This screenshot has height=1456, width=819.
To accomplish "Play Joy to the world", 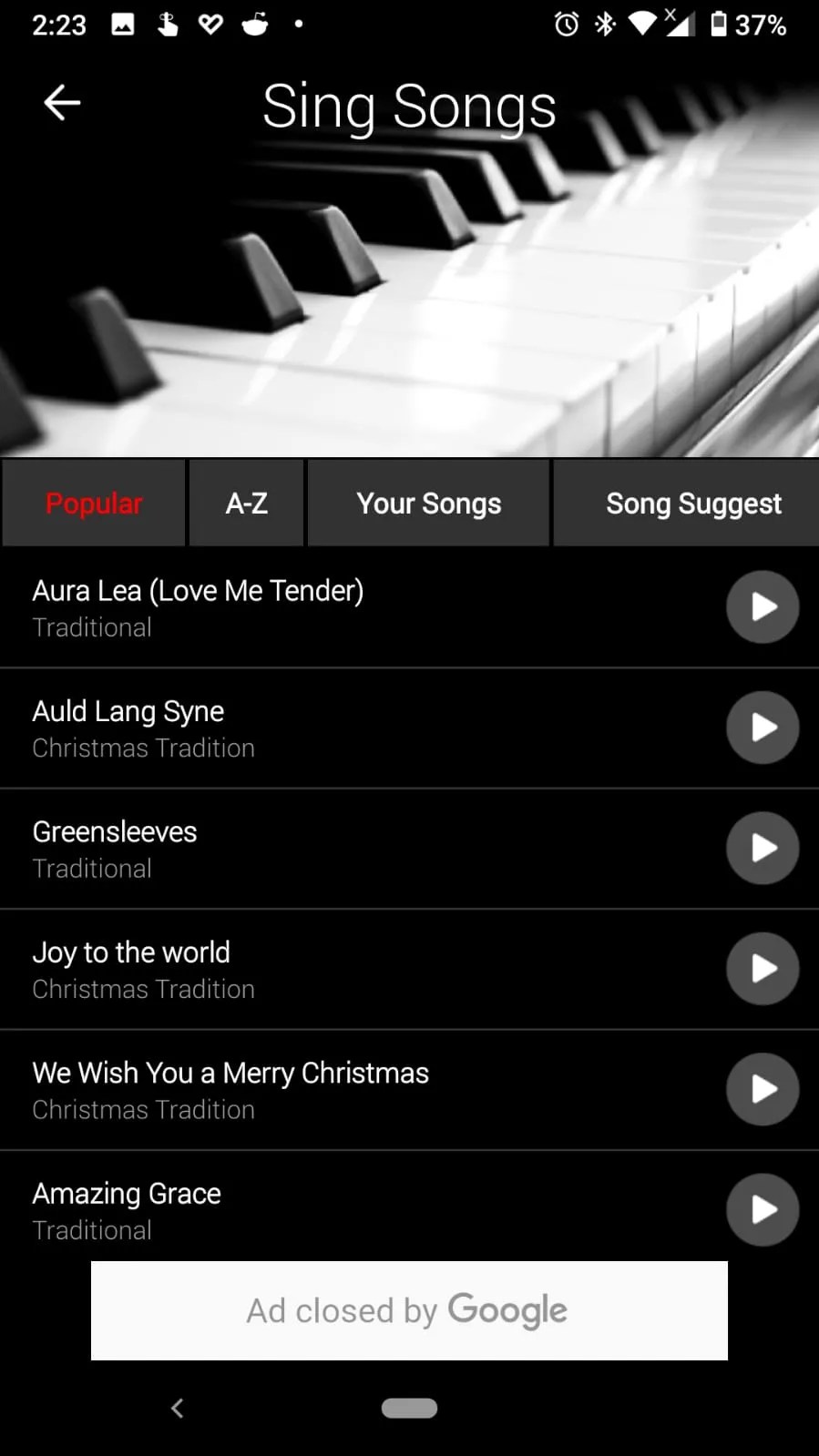I will (x=763, y=968).
